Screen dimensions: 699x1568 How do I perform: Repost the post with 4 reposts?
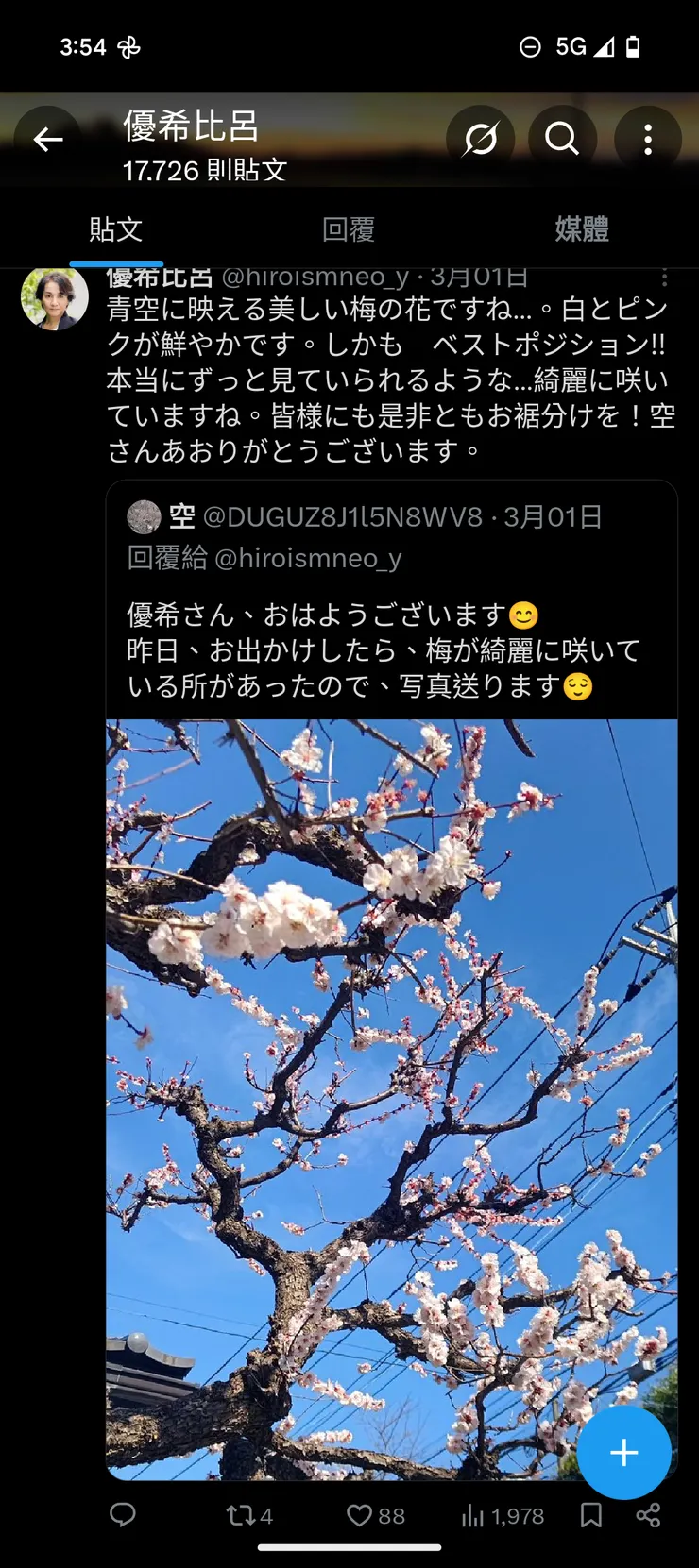(x=248, y=1515)
